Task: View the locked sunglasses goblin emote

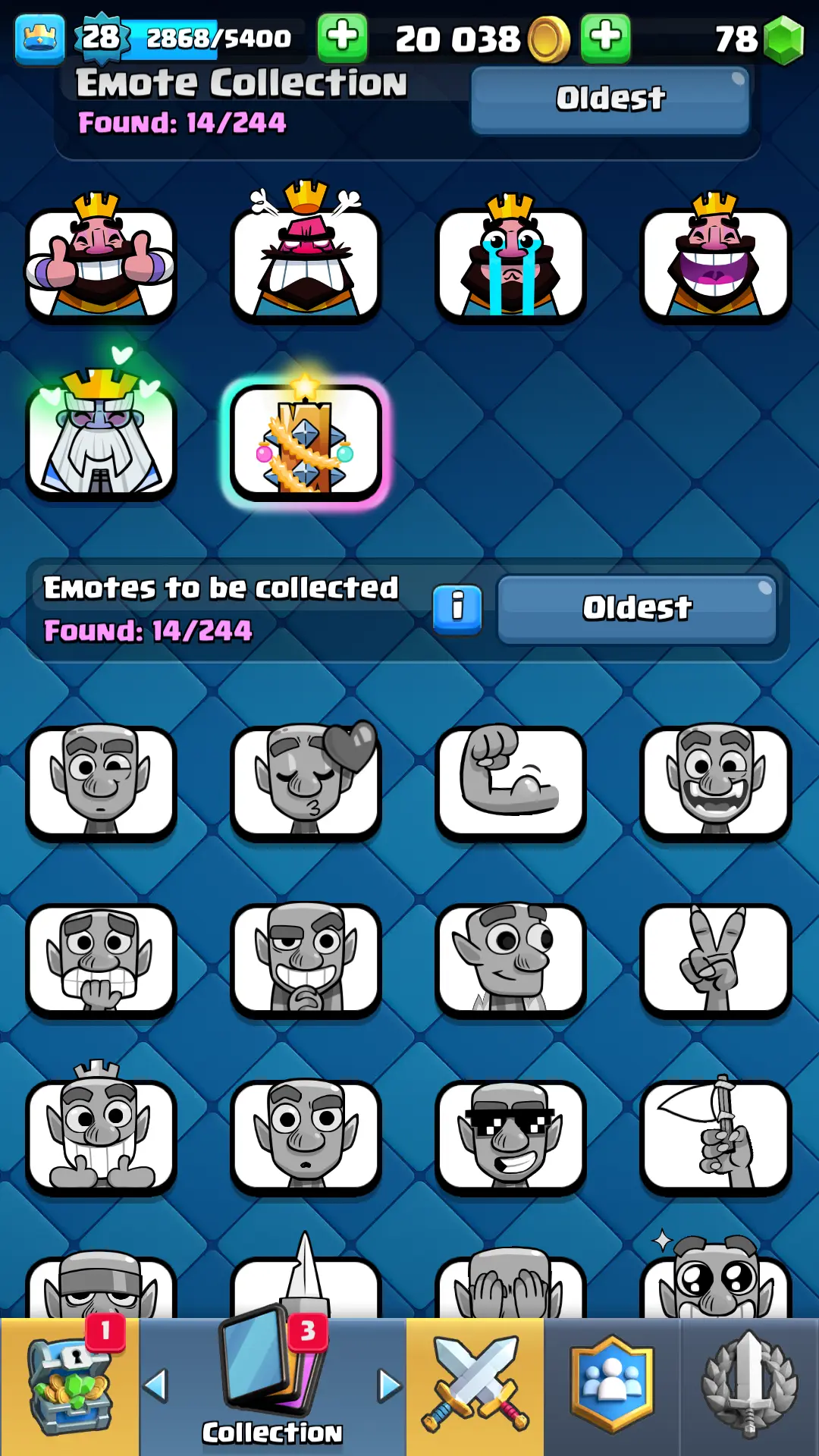Action: [x=510, y=1136]
